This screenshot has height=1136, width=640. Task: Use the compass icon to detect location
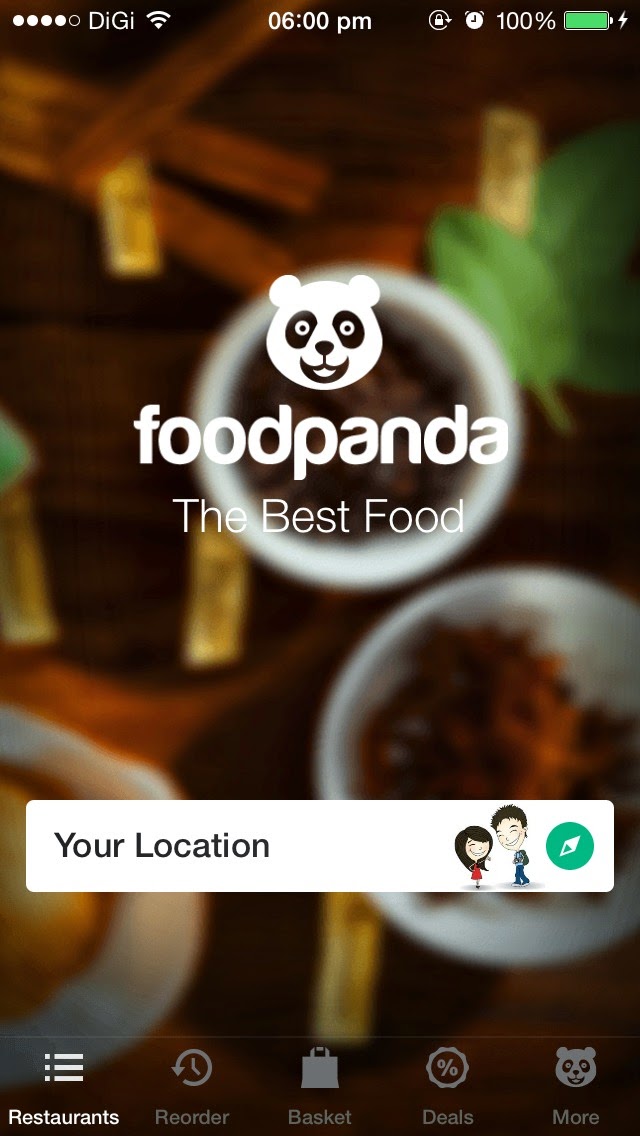[570, 846]
